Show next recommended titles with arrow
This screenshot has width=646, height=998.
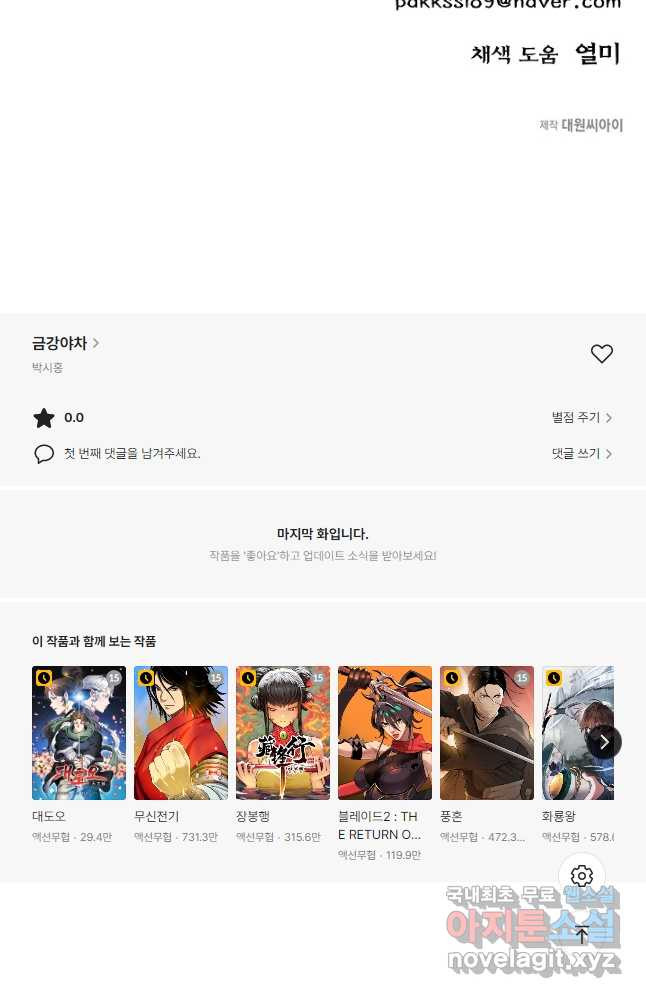click(x=604, y=741)
